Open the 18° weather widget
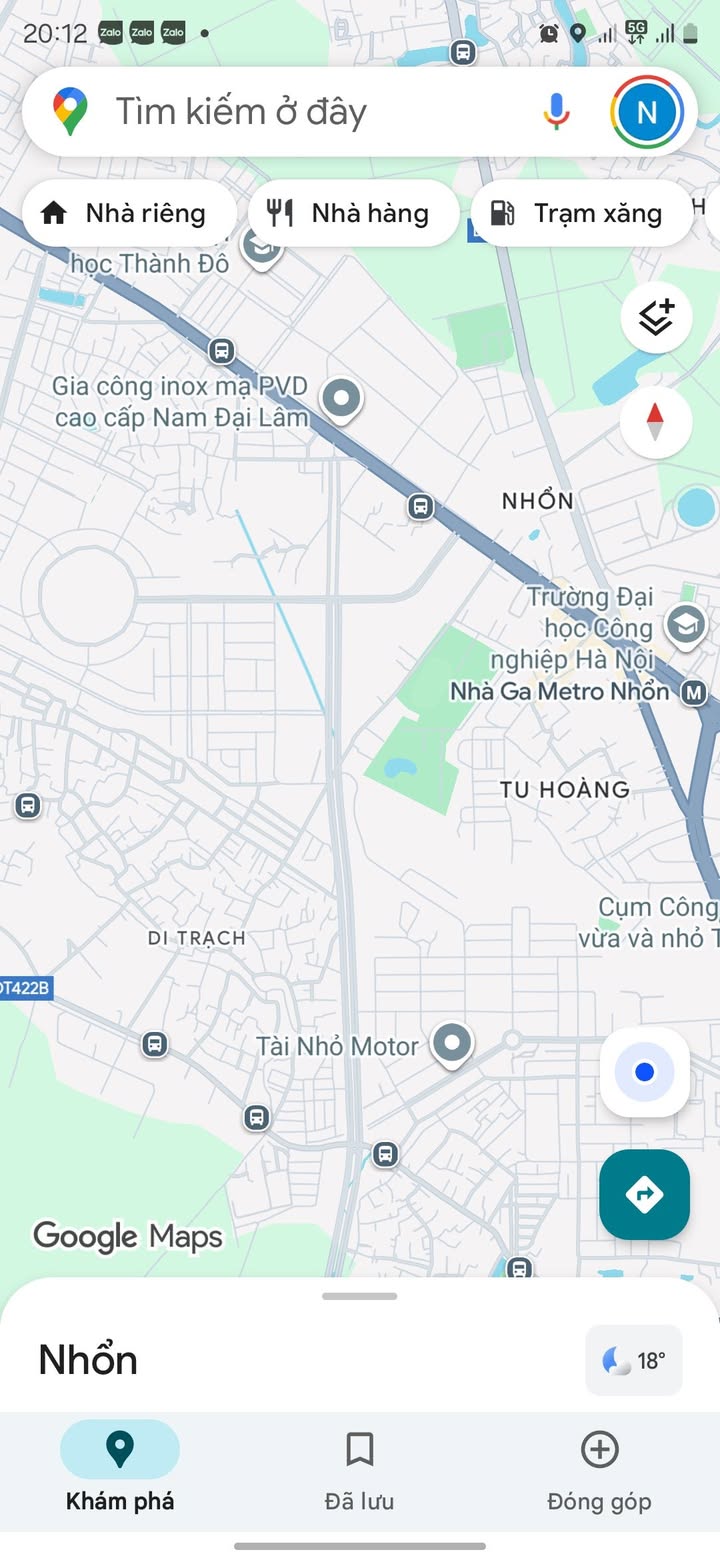Screen dimensions: 720x1560 (x=634, y=1360)
